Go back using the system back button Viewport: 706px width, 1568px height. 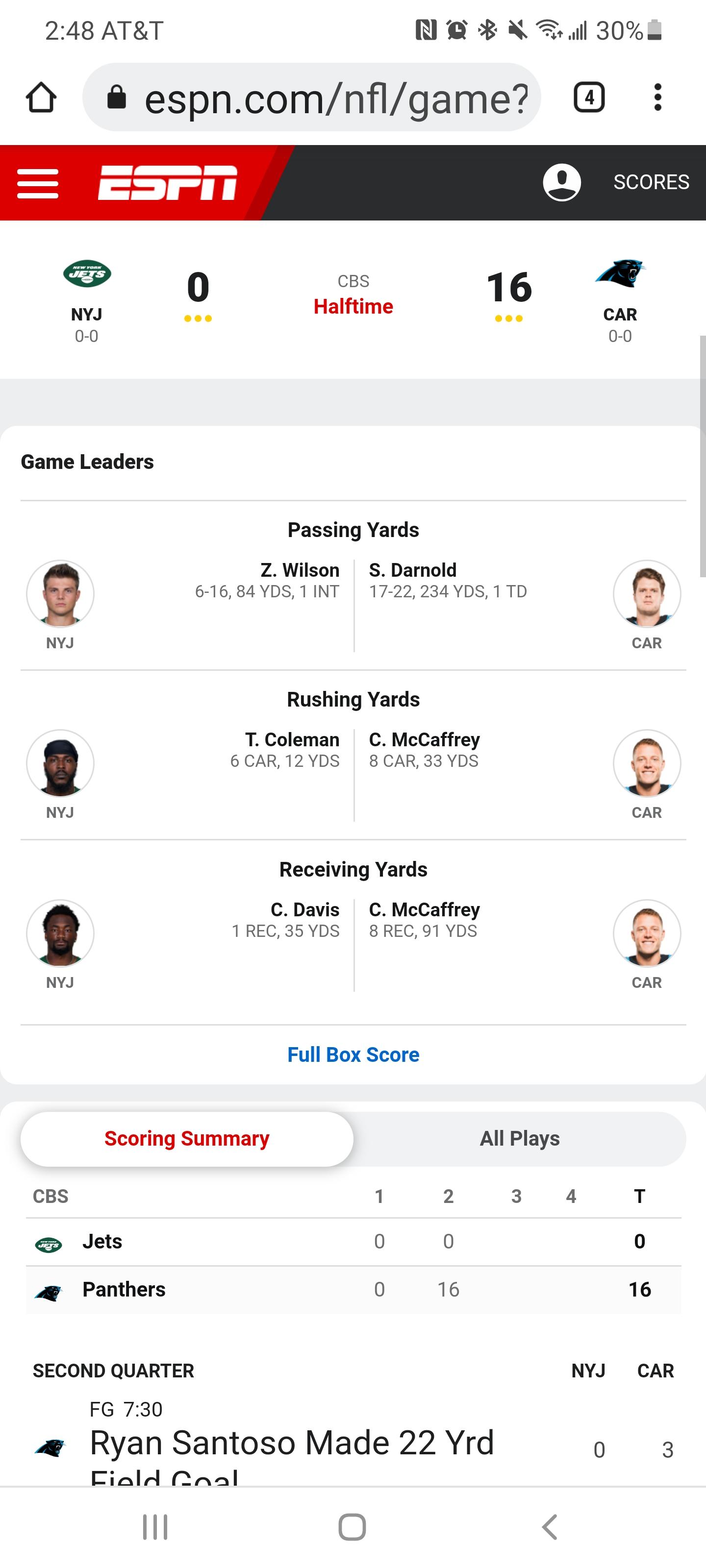point(550,1527)
